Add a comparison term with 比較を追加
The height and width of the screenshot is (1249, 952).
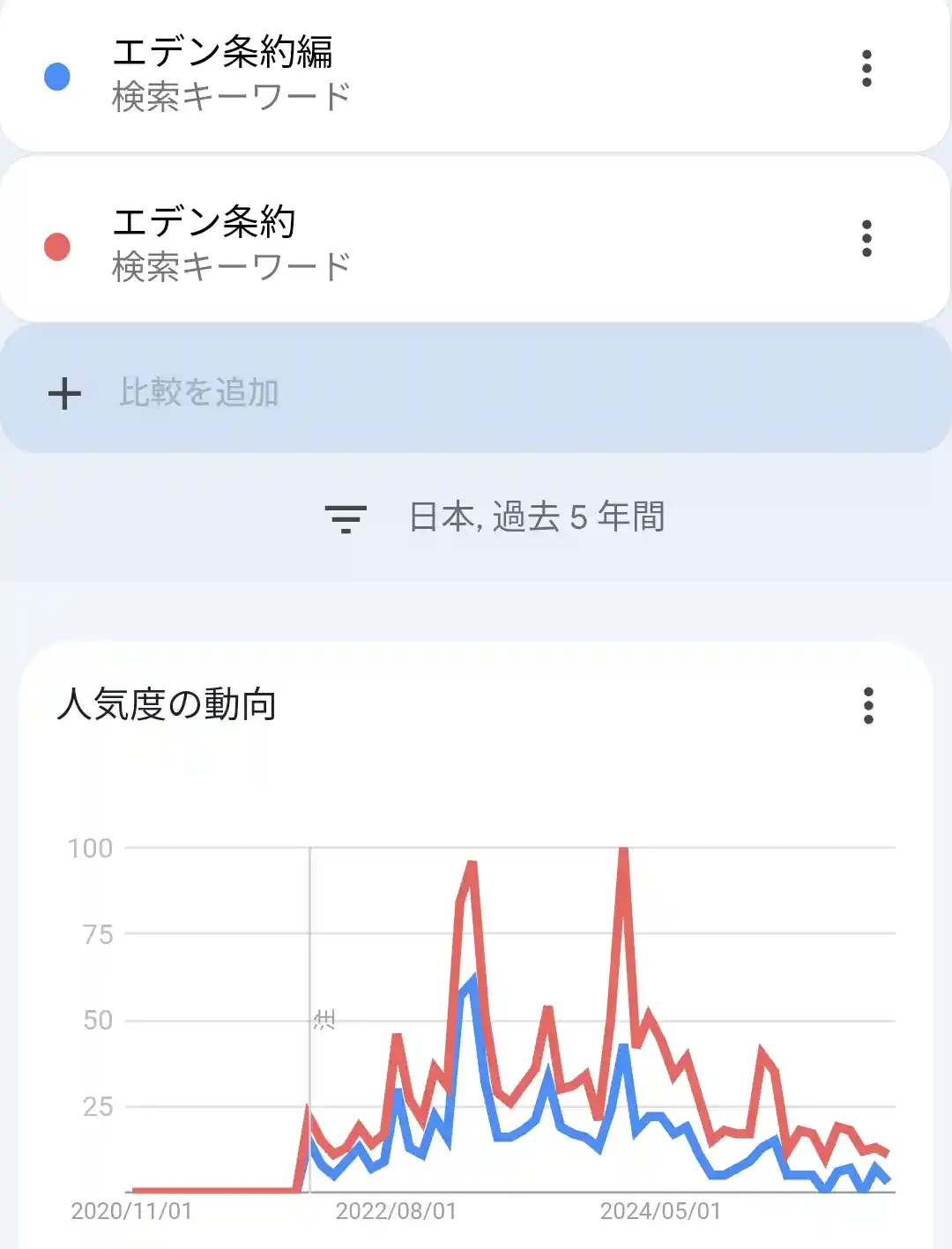tap(199, 392)
